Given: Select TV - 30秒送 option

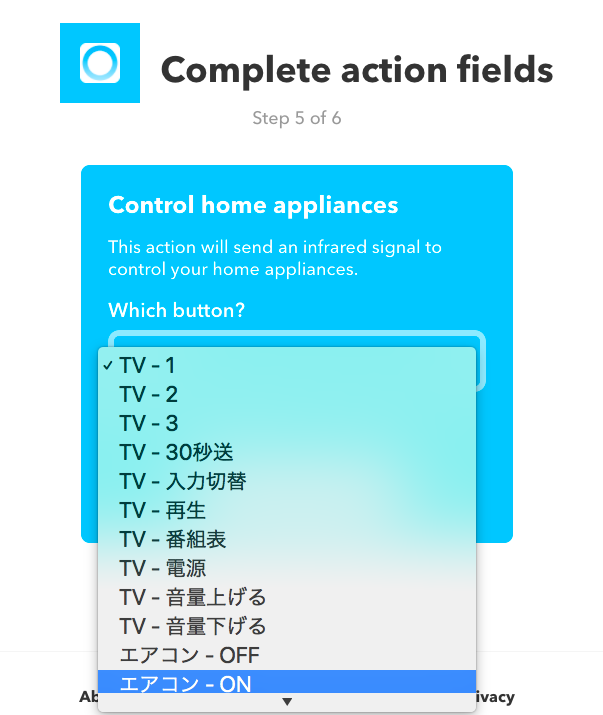Looking at the screenshot, I should tap(176, 452).
